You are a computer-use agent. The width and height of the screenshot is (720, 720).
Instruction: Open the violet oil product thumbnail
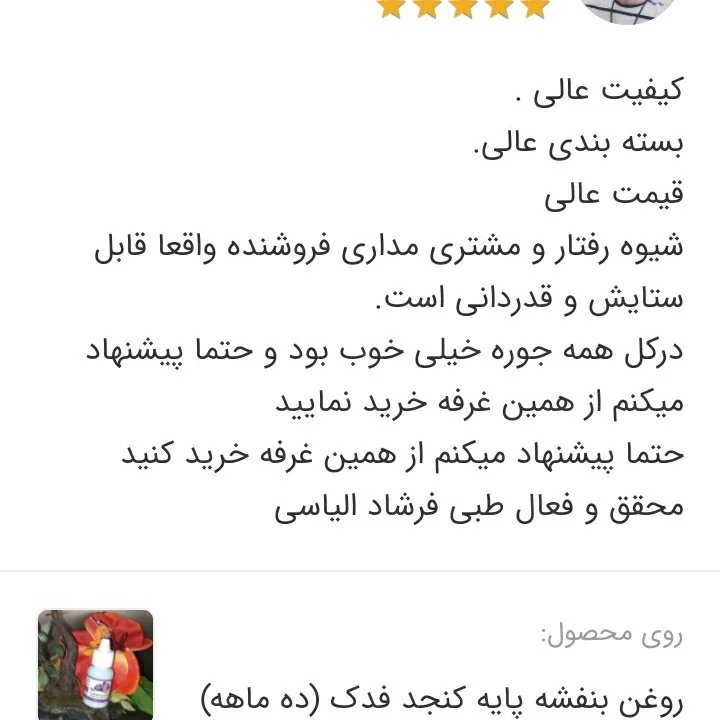click(95, 664)
